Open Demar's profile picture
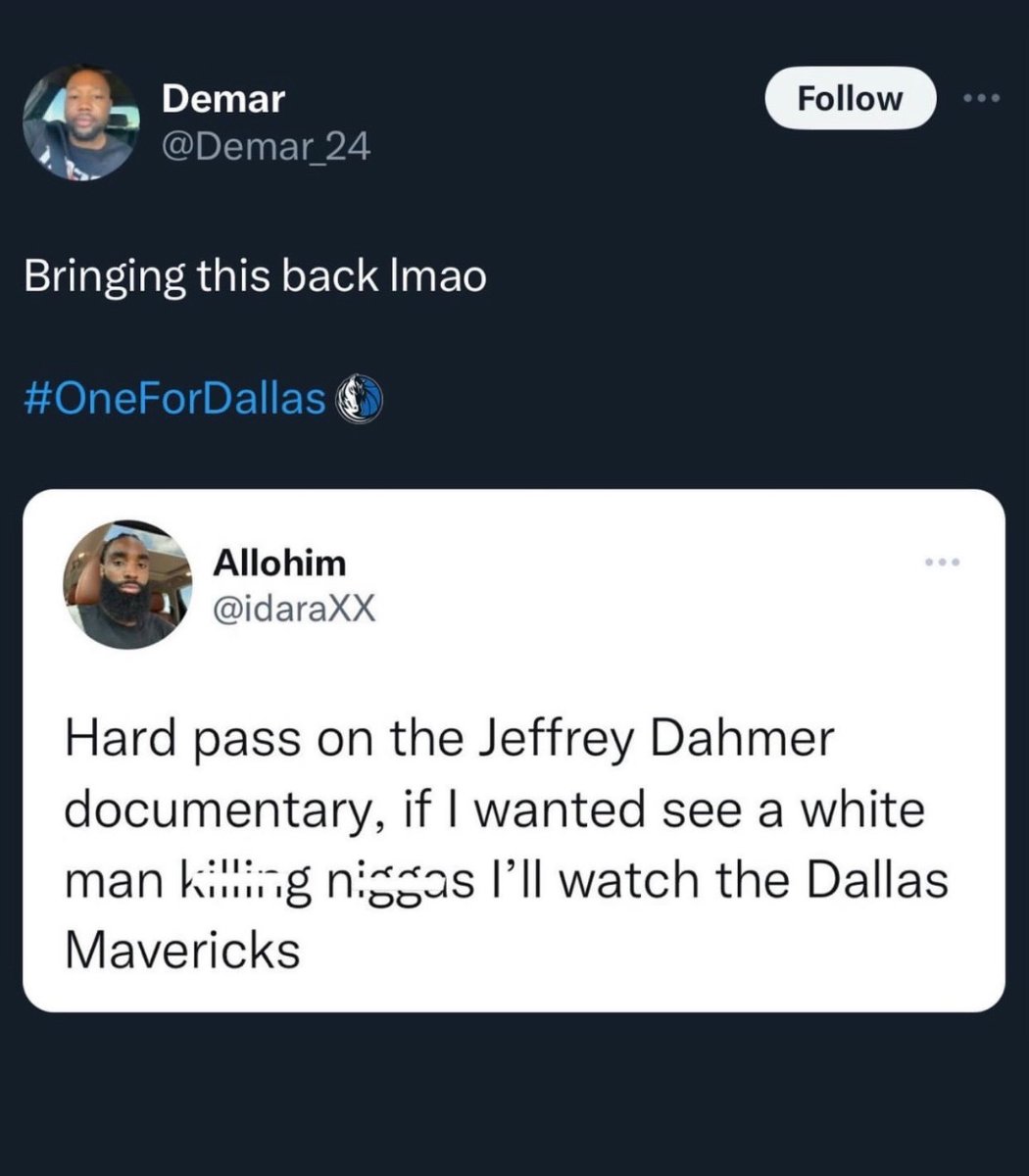Image resolution: width=1029 pixels, height=1176 pixels. [79, 122]
